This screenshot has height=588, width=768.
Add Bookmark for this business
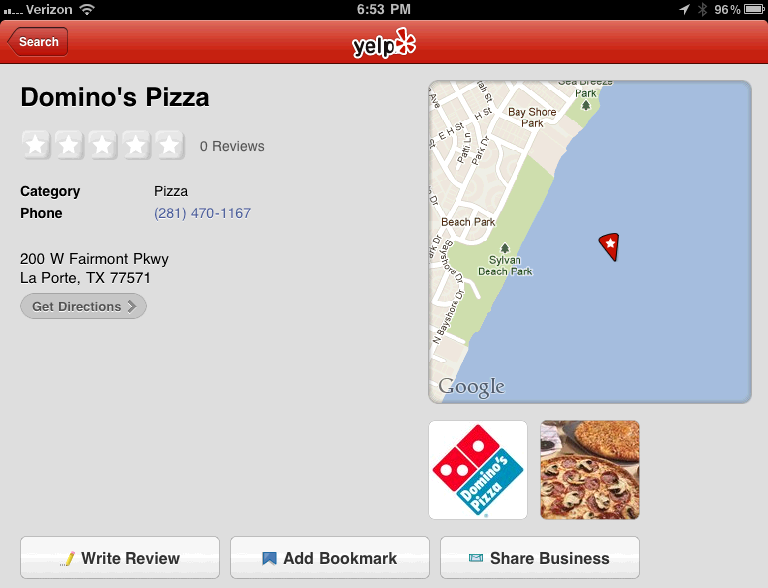tap(330, 558)
